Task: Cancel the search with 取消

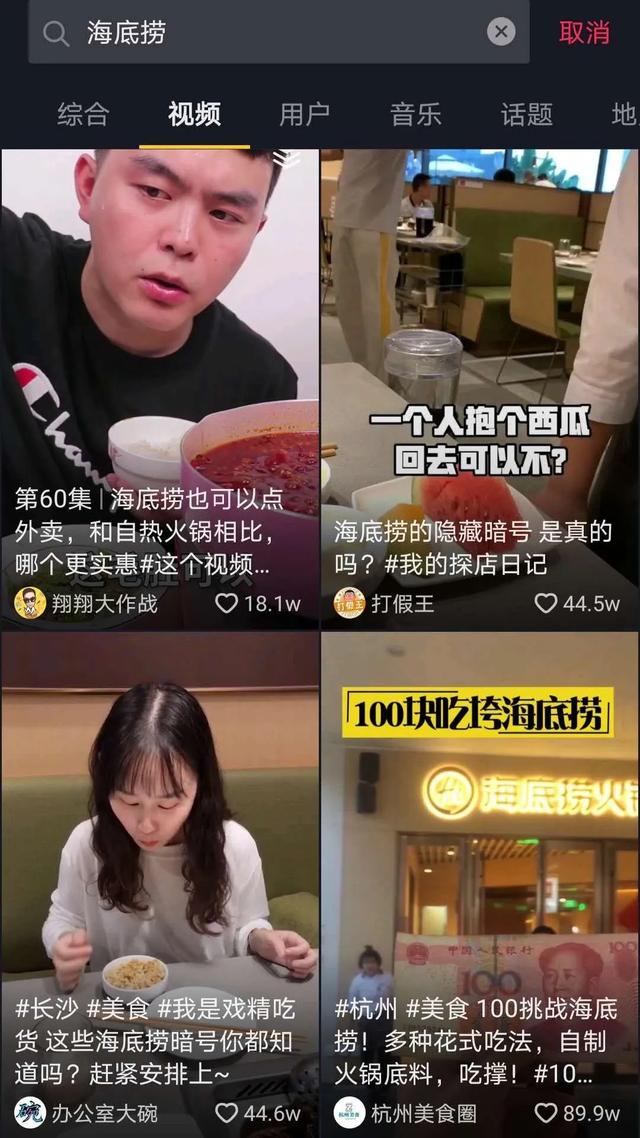Action: 584,32
